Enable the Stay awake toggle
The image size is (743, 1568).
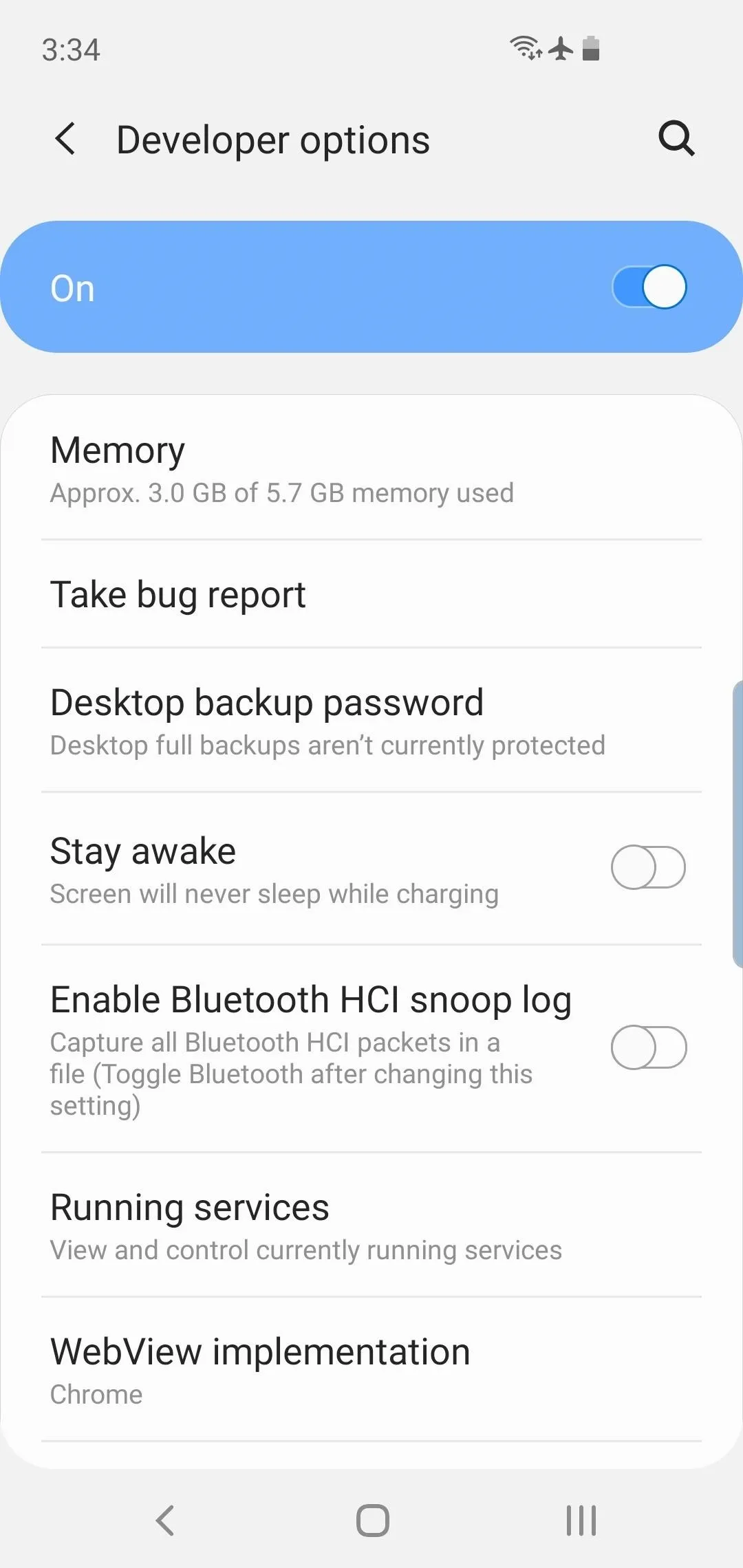[648, 867]
